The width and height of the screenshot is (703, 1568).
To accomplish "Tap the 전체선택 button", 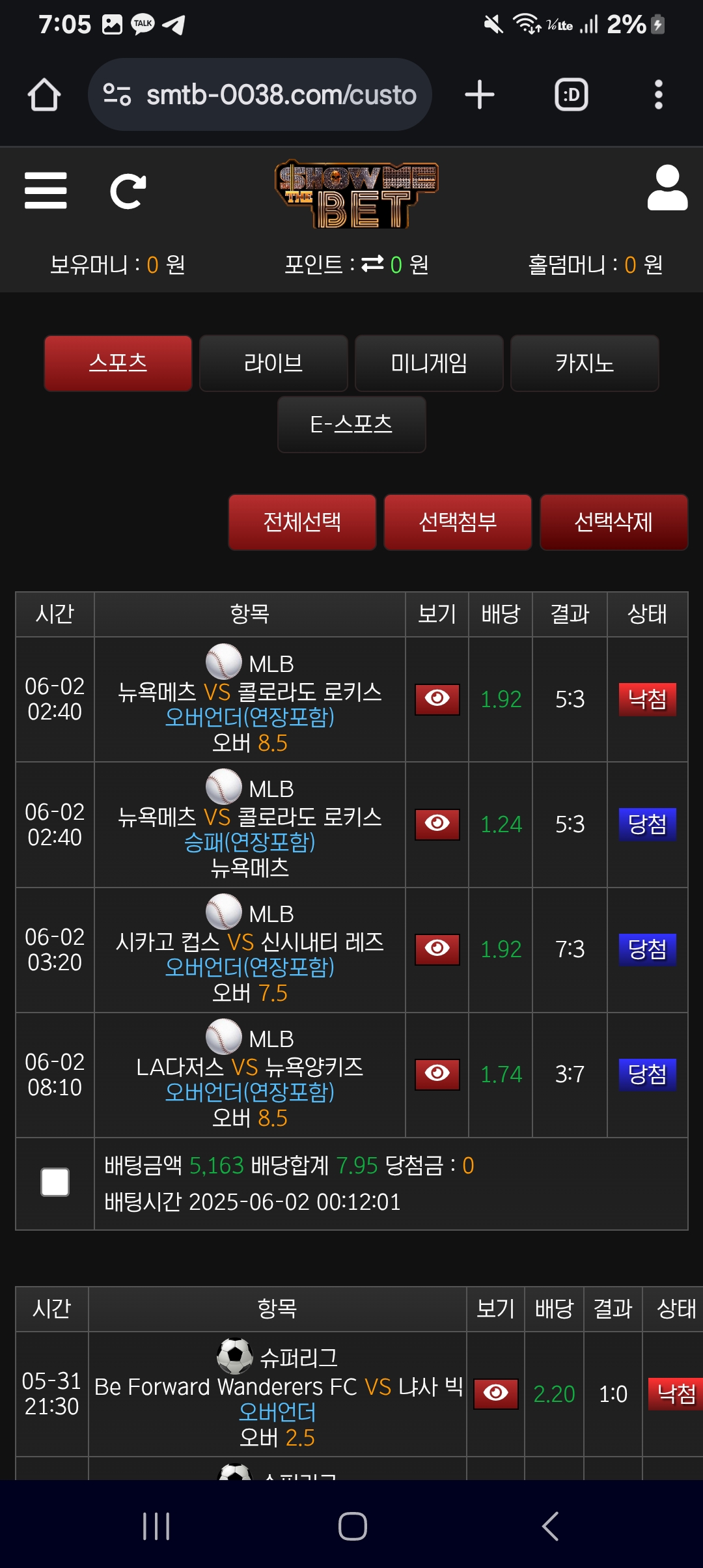I will coord(302,522).
